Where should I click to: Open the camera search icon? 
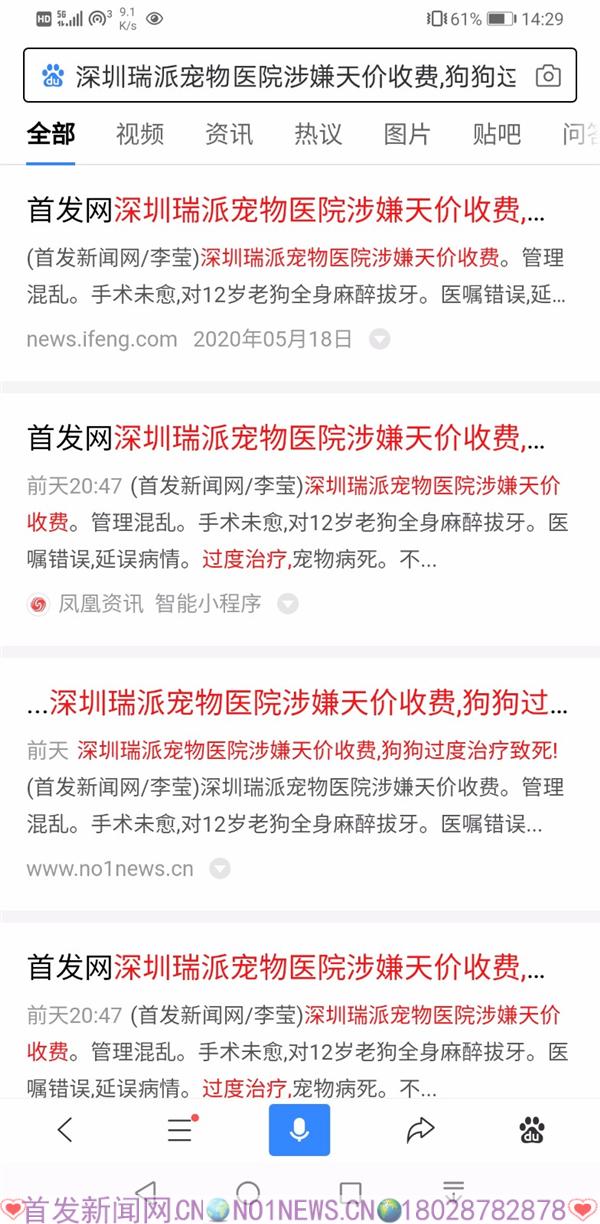(x=548, y=76)
